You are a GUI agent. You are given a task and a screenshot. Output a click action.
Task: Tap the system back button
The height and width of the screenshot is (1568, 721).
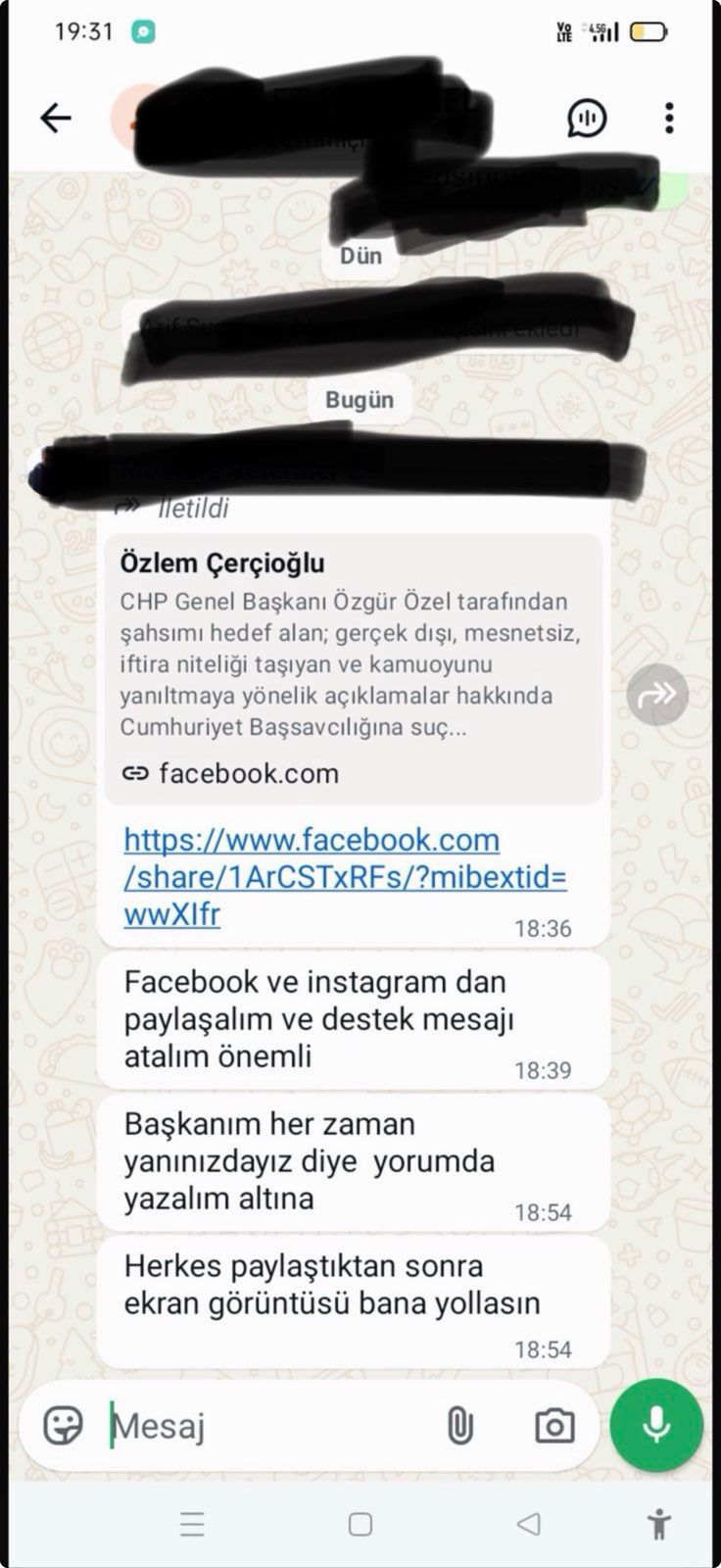[529, 1524]
